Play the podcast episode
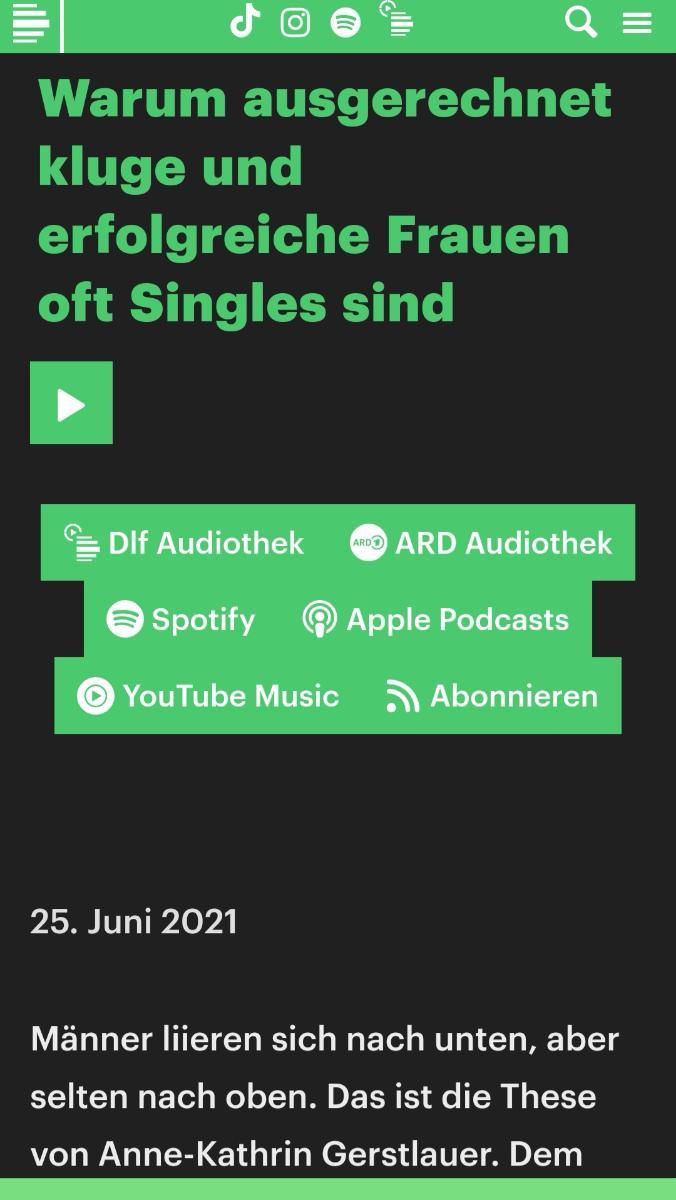Image resolution: width=676 pixels, height=1200 pixels. pyautogui.click(x=71, y=403)
